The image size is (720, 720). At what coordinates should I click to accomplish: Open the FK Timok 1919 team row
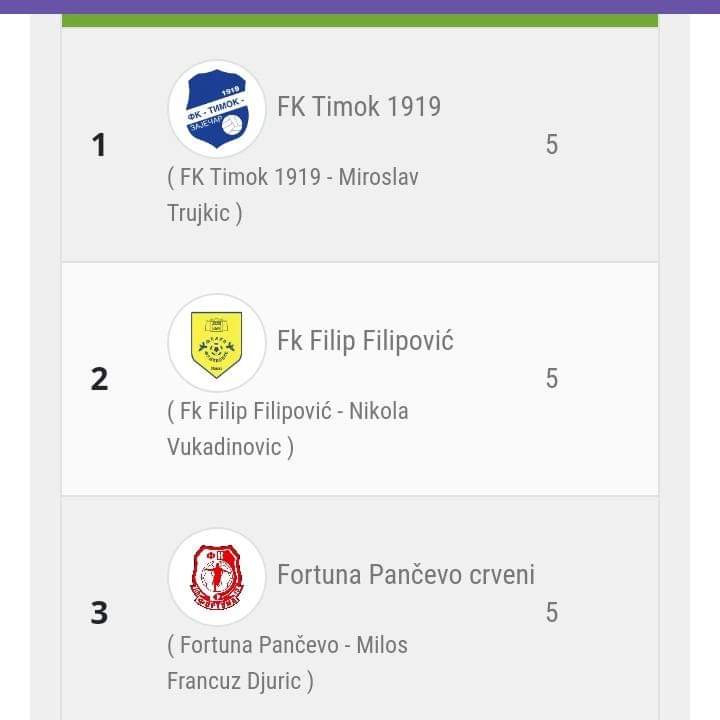pos(358,107)
